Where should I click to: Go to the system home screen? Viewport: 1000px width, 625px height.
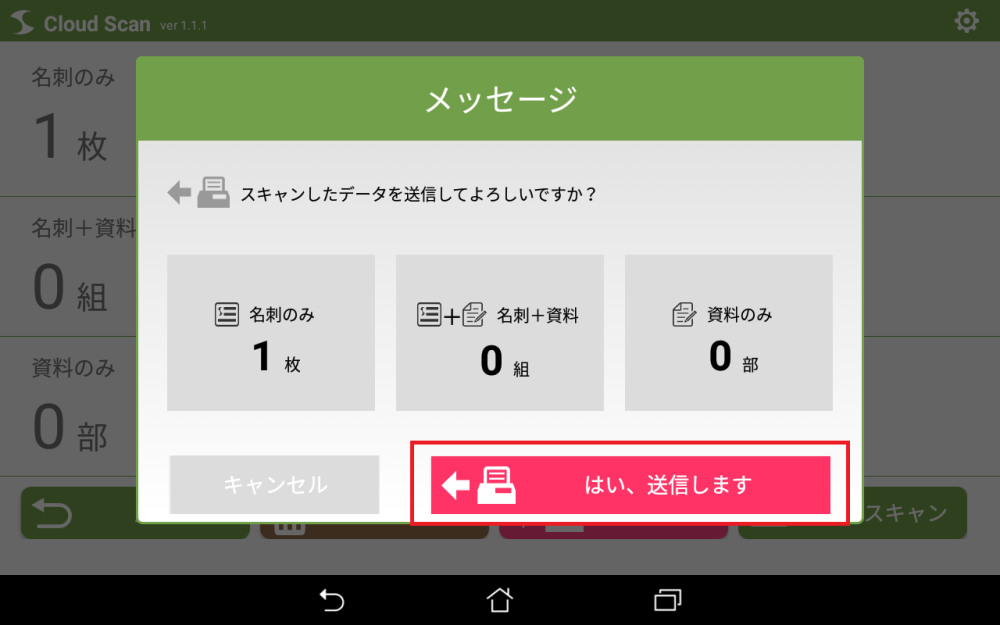pyautogui.click(x=499, y=600)
